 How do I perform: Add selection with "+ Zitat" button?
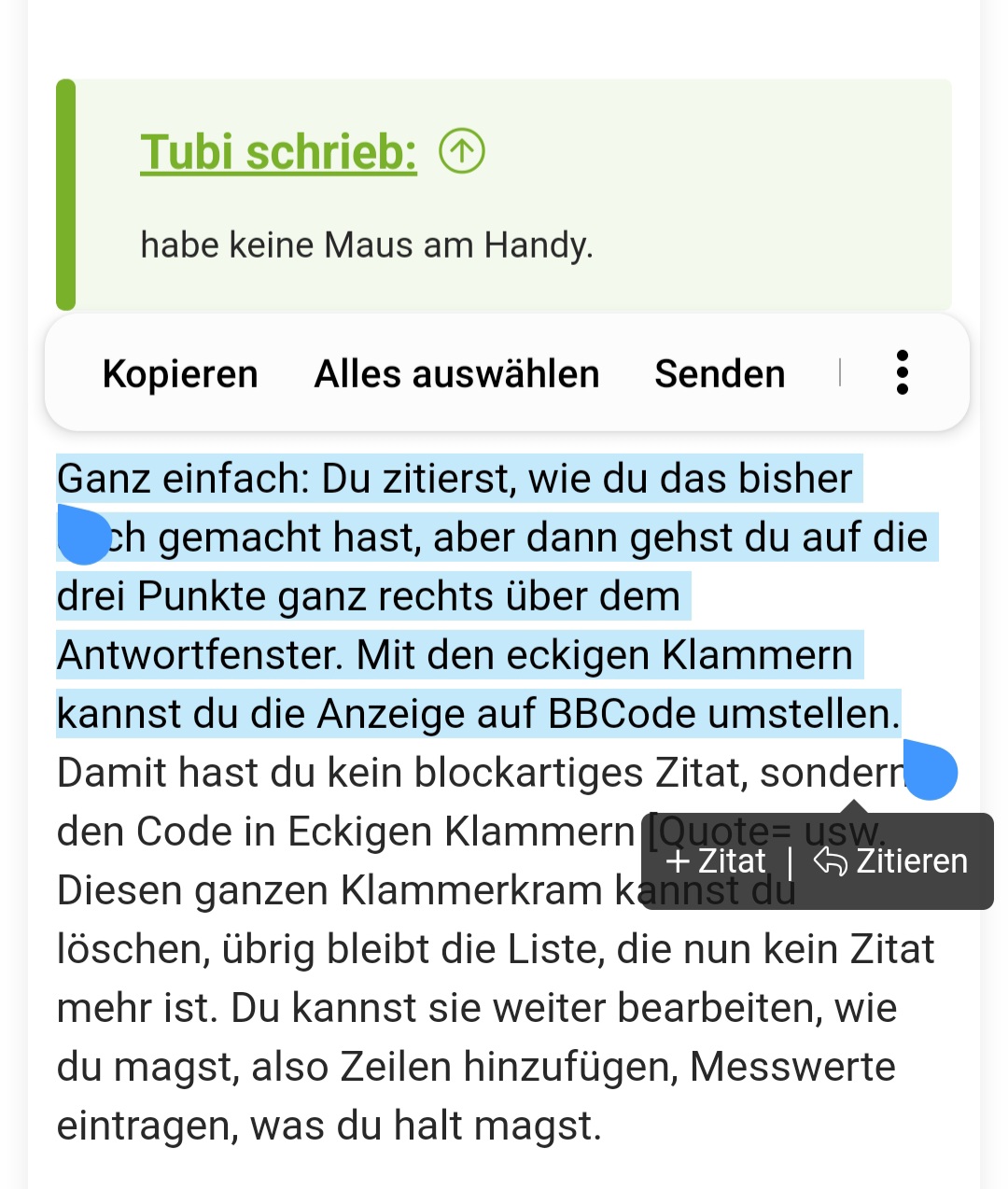717,861
